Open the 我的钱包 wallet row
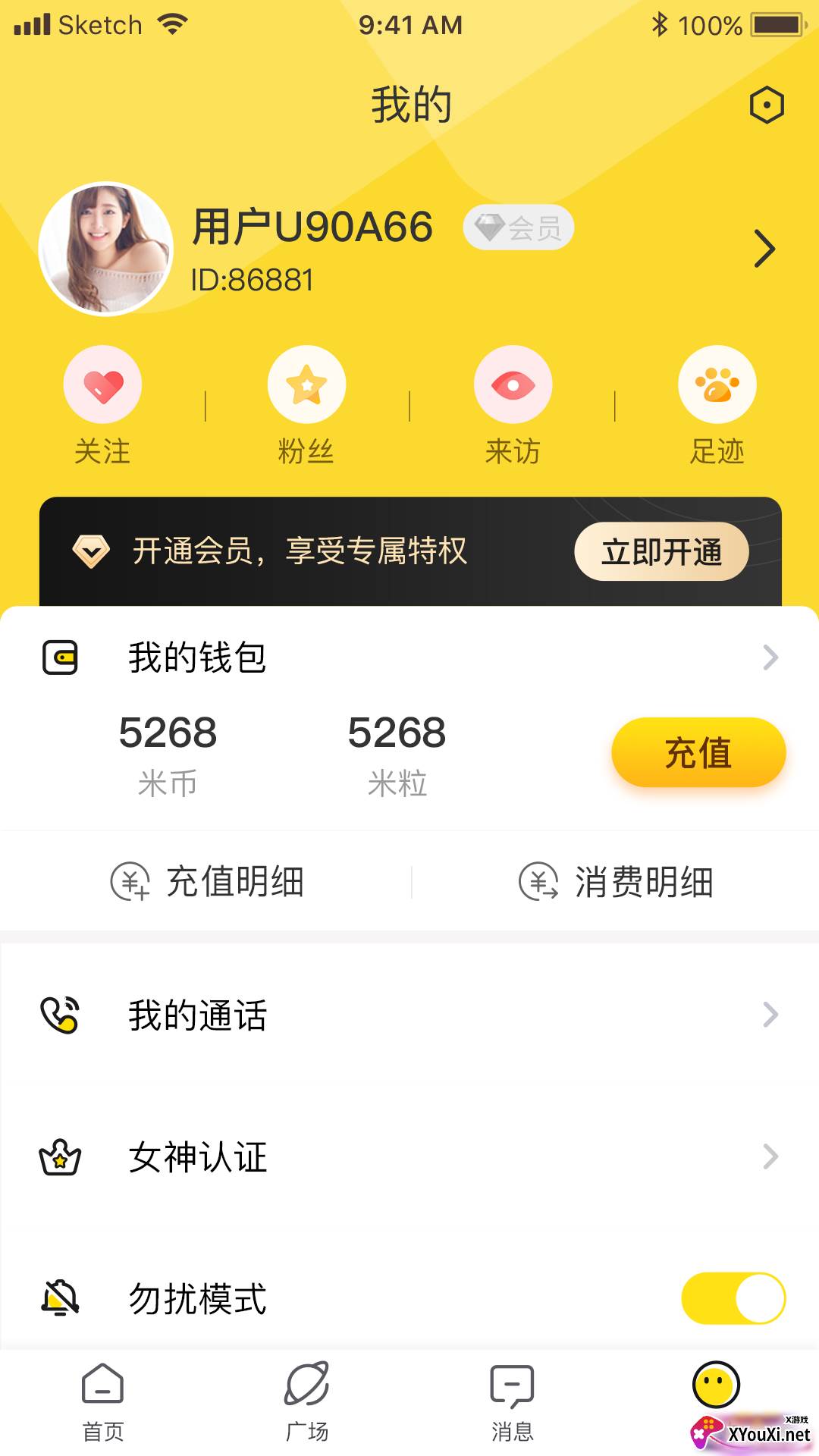This screenshot has width=819, height=1456. 409,657
